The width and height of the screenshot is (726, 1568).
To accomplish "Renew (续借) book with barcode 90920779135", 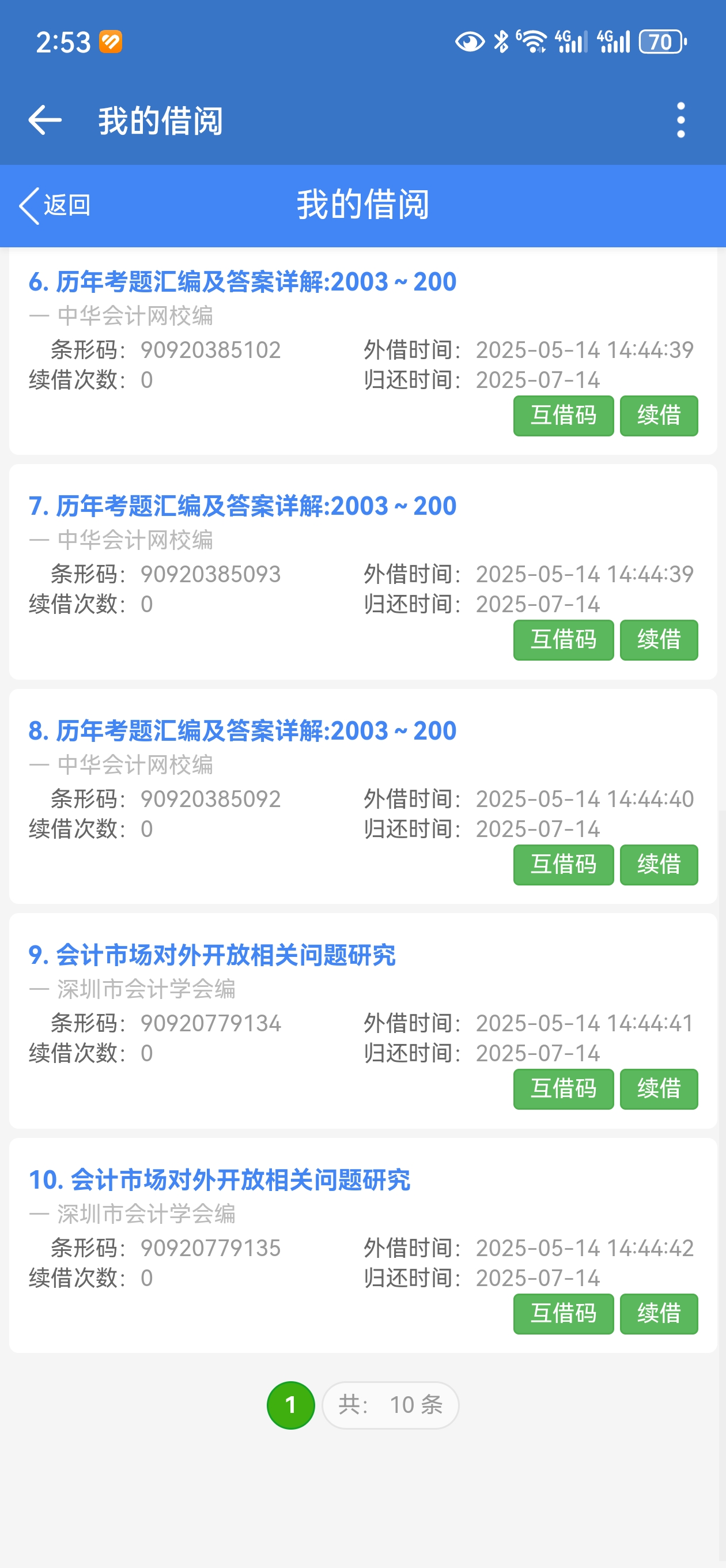I will [x=659, y=1314].
